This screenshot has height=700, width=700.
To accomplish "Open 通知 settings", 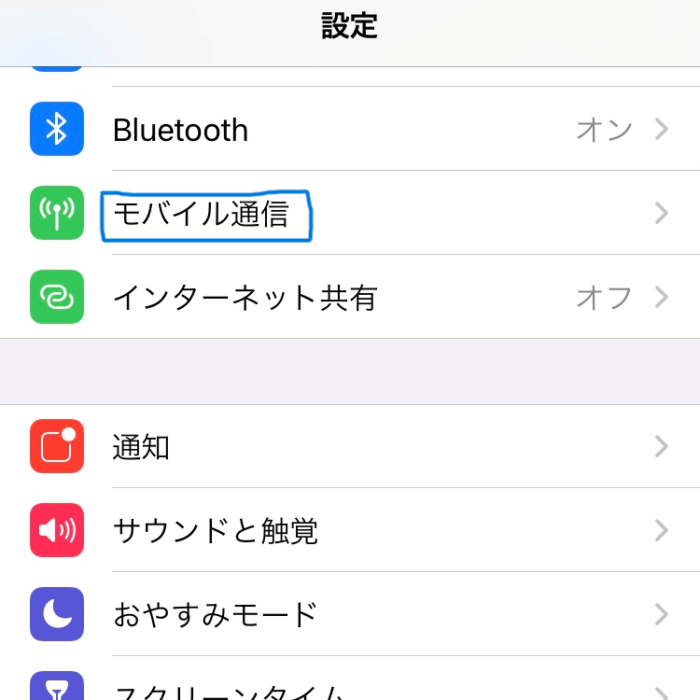I will pyautogui.click(x=350, y=447).
